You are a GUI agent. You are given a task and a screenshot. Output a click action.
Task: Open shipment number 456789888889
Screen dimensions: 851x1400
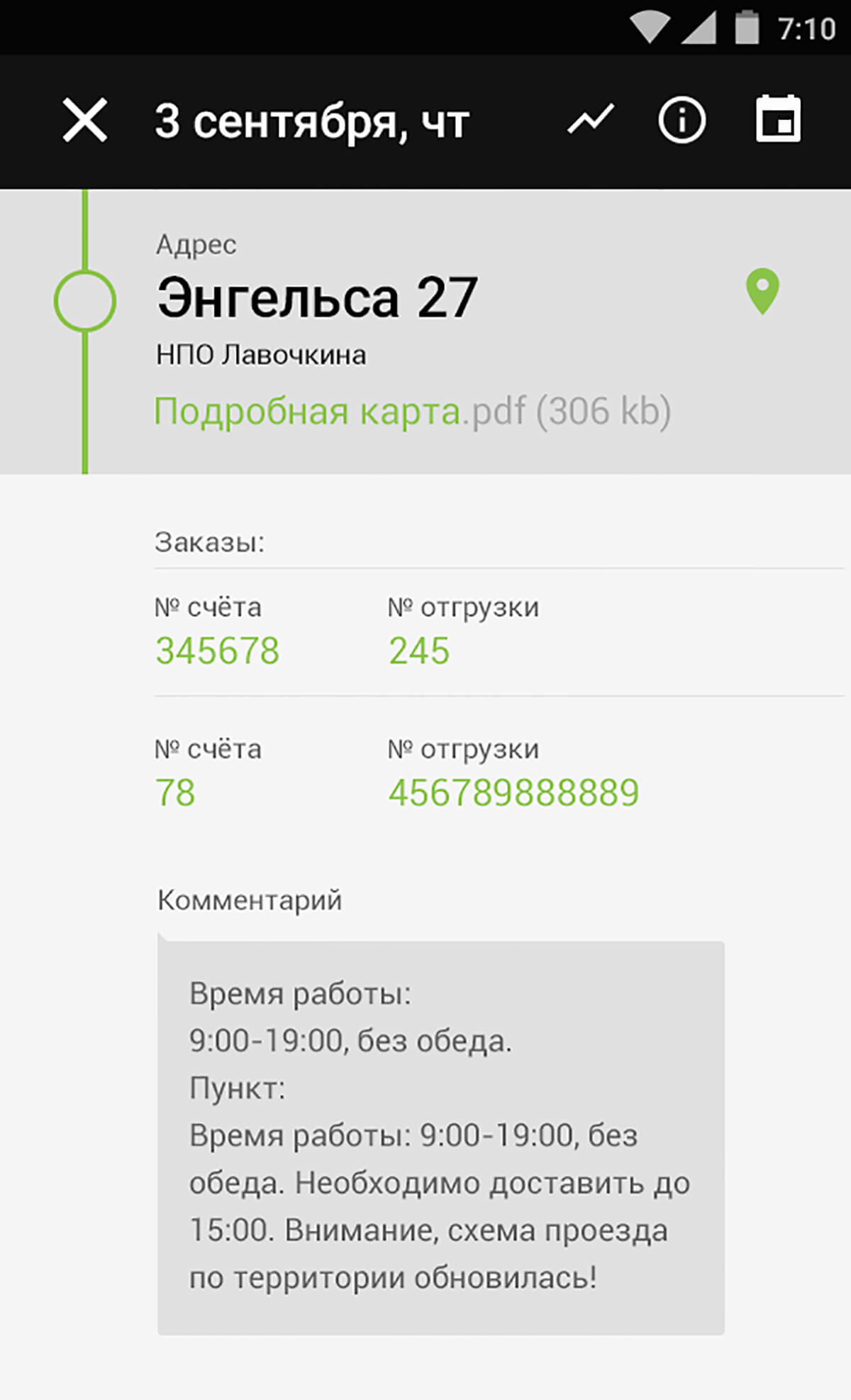tap(513, 793)
